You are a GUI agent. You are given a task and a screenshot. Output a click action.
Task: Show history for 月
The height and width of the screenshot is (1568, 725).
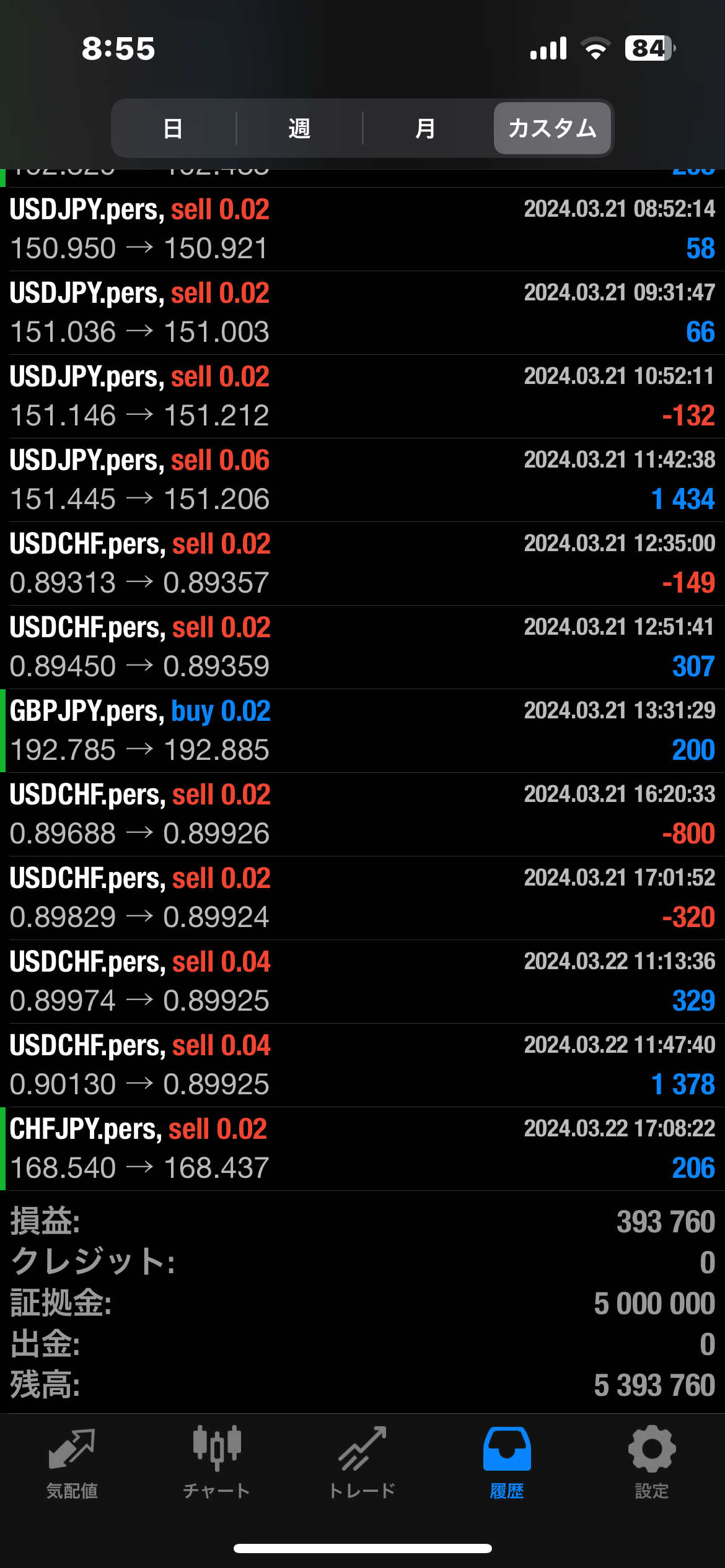425,128
